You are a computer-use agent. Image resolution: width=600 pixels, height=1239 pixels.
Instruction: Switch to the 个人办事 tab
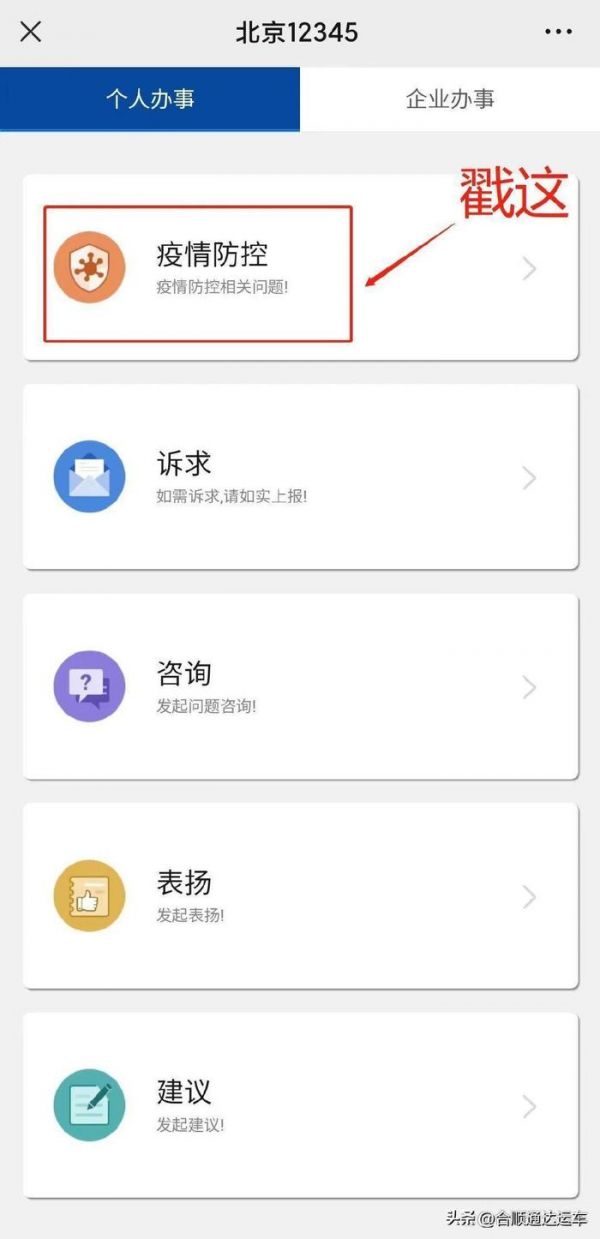[150, 99]
